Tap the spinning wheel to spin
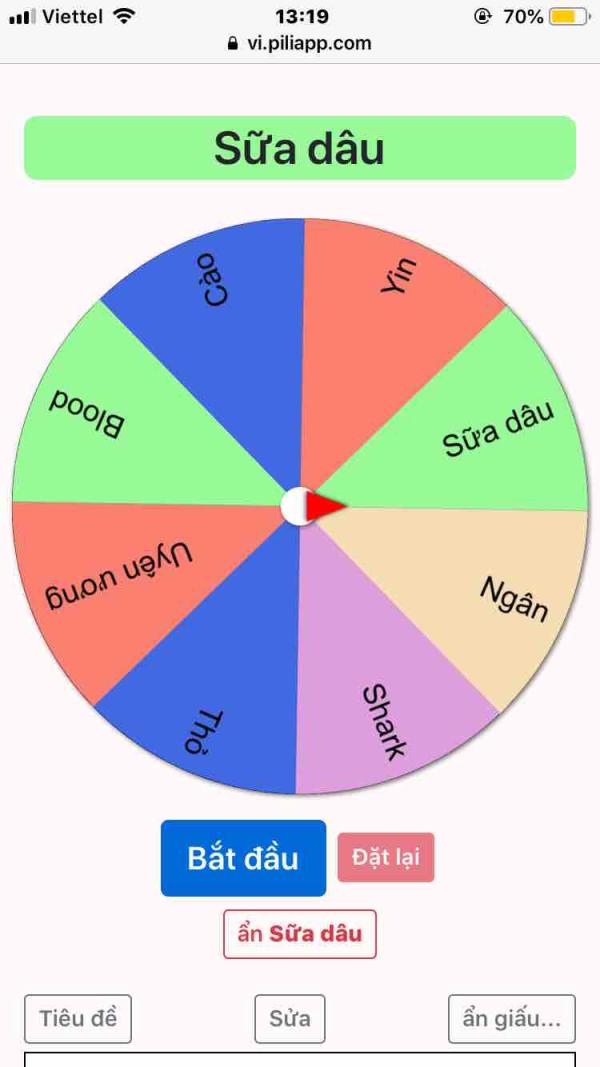 point(300,506)
